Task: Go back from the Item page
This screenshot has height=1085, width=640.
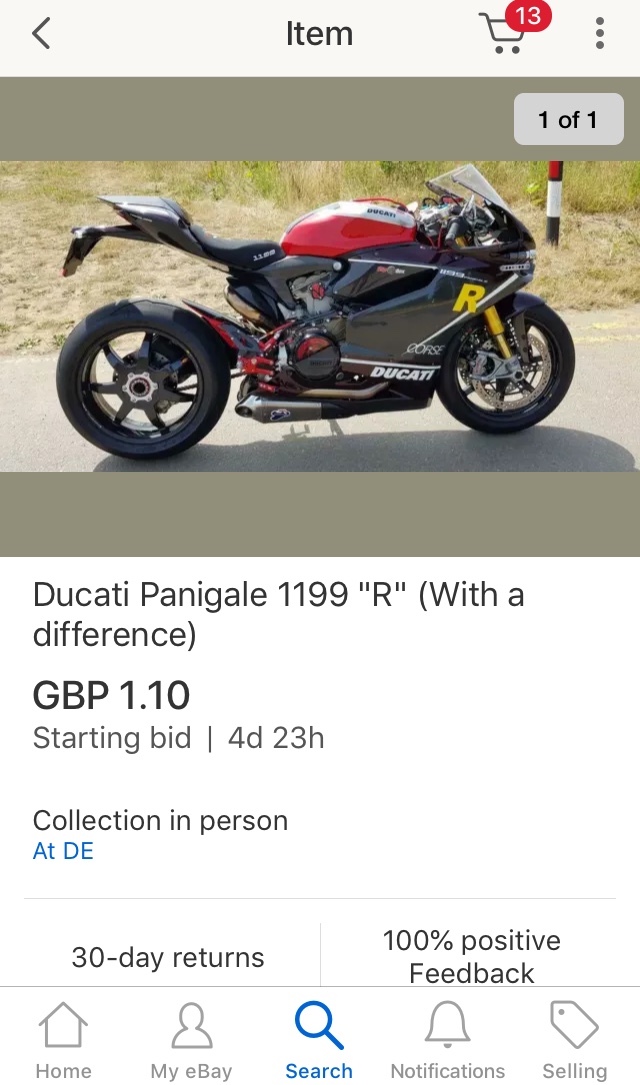Action: pos(41,34)
